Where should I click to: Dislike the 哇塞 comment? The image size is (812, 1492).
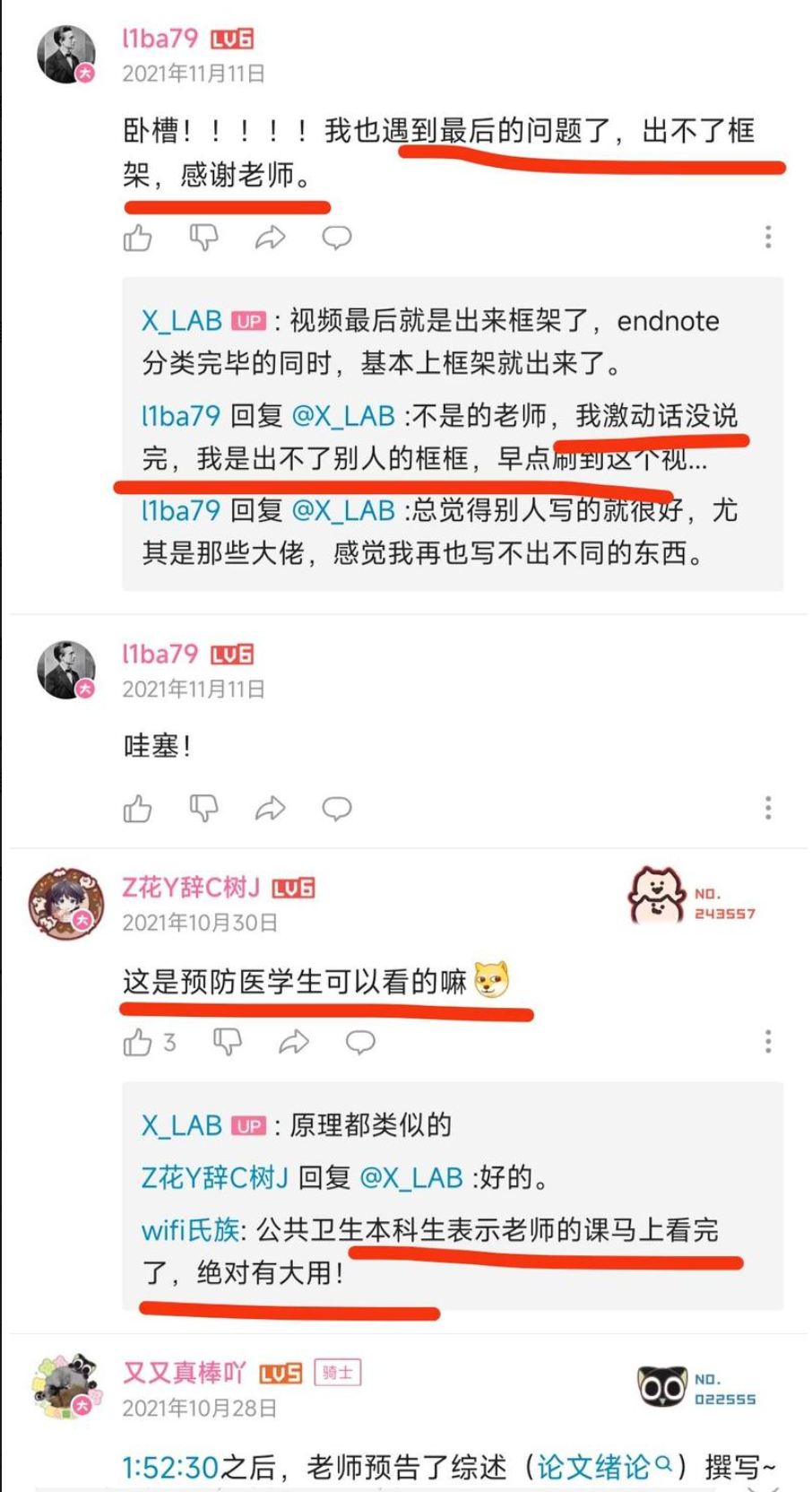tap(203, 809)
